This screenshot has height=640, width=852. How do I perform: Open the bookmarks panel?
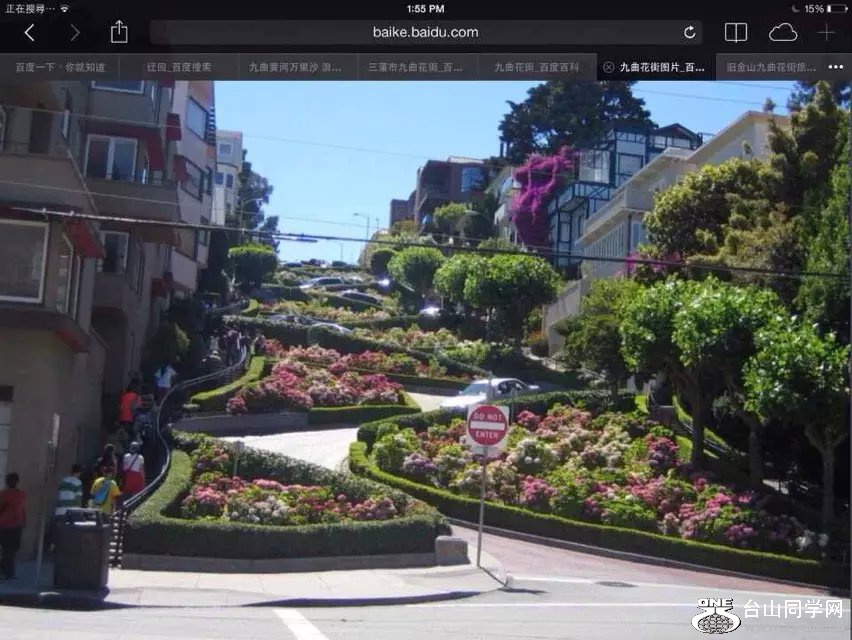736,32
